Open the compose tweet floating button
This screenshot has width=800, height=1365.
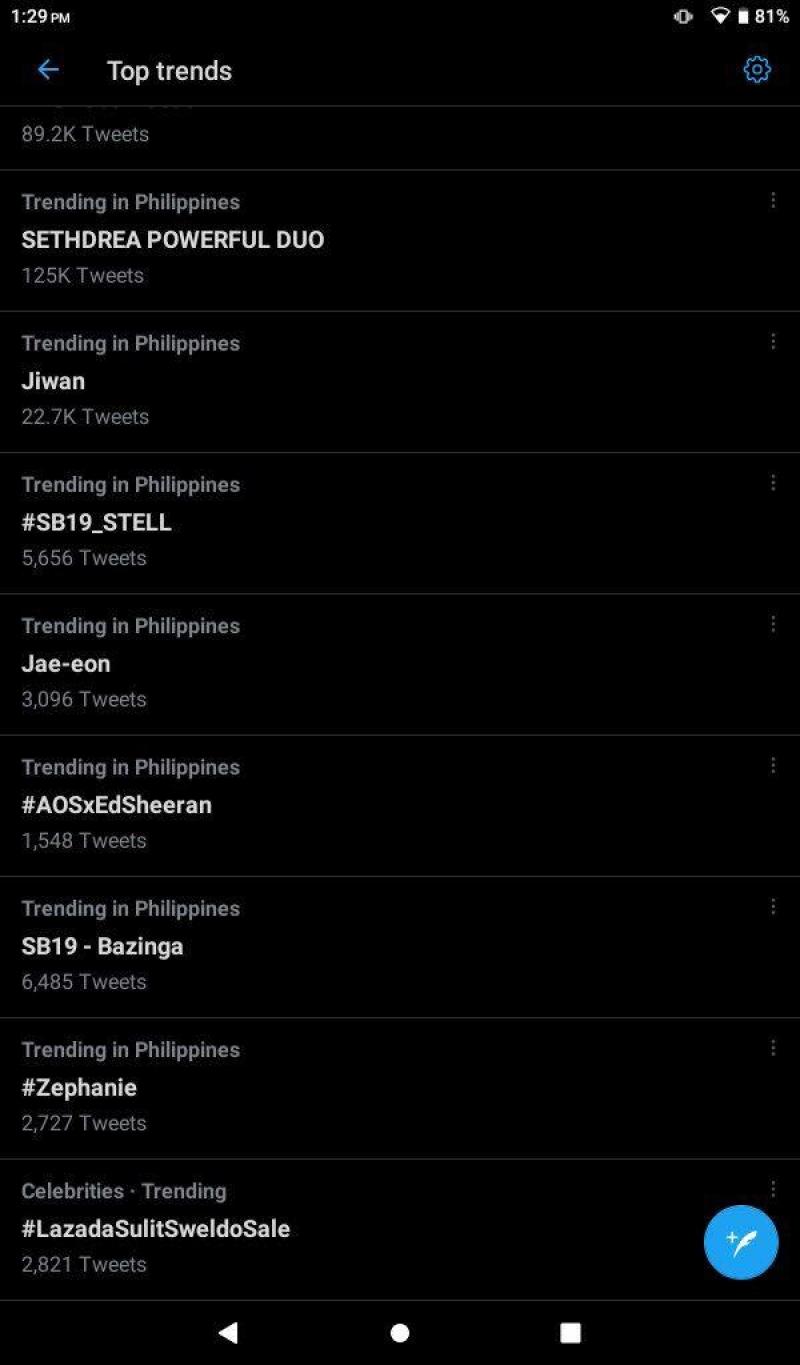[x=740, y=1241]
